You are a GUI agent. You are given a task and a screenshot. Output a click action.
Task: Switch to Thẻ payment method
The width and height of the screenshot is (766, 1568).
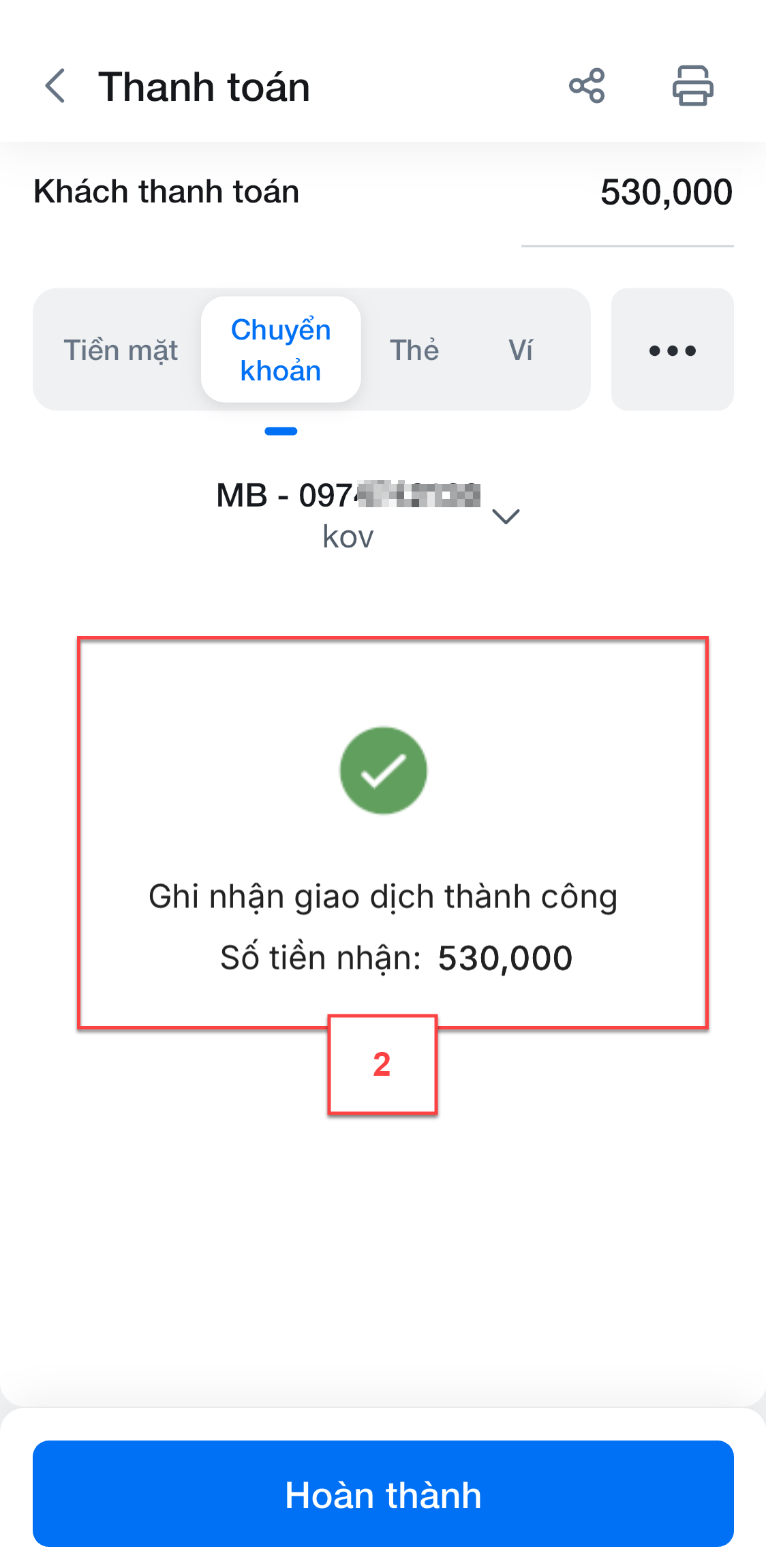coord(414,350)
